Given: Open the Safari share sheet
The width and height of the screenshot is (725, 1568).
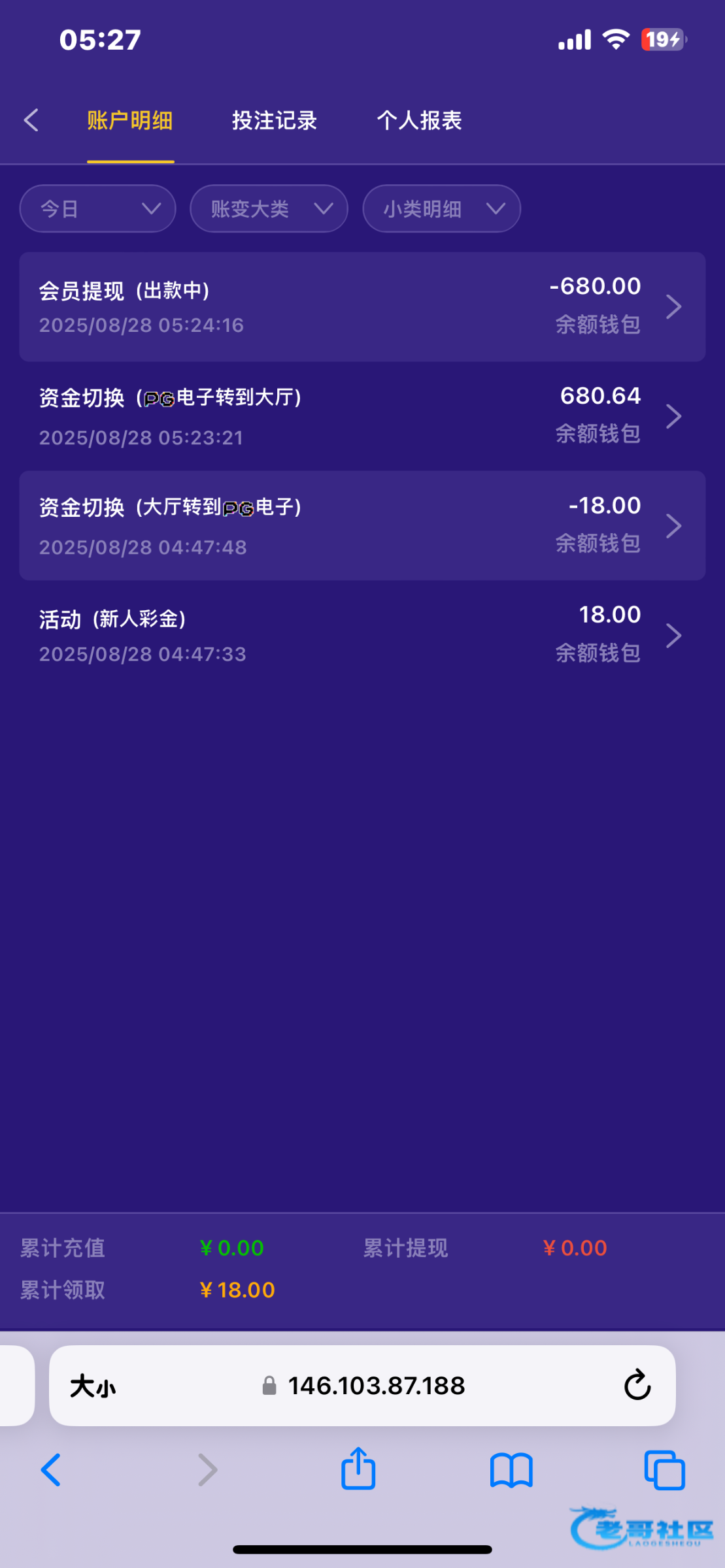Looking at the screenshot, I should [x=358, y=1468].
